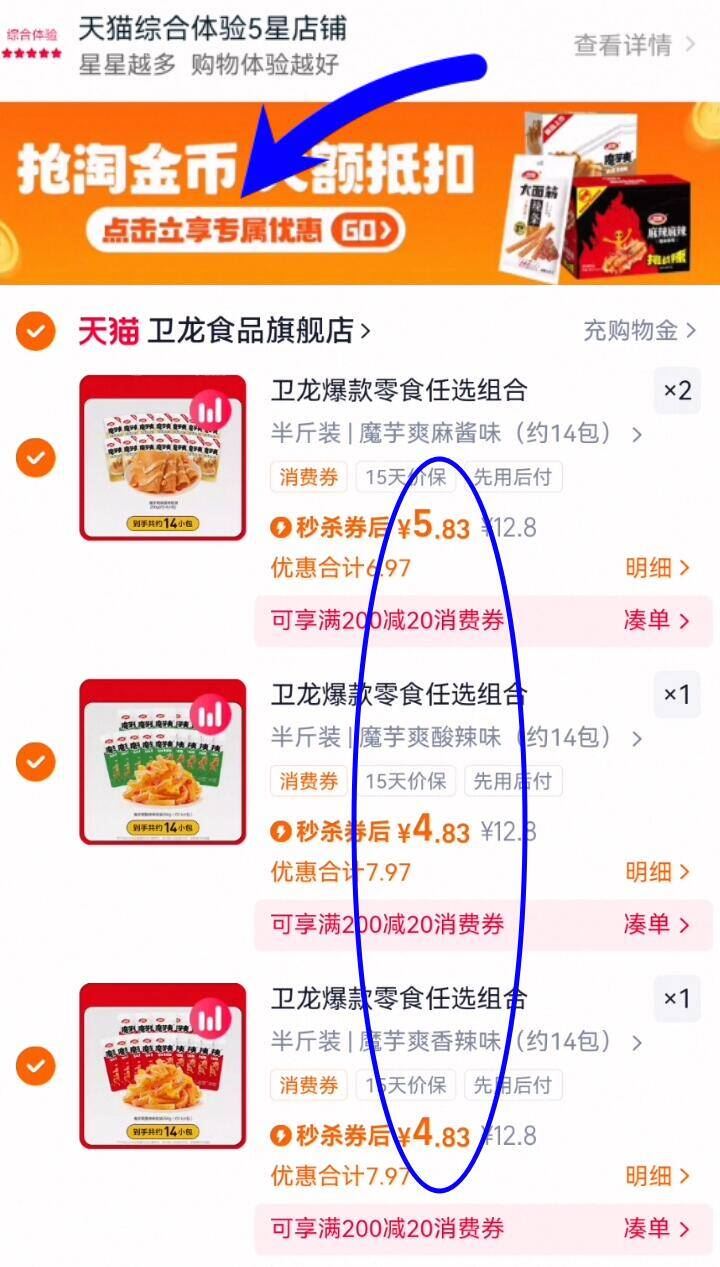This screenshot has width=720, height=1267.
Task: Click the 先用后付 tag on 麻酱味 item
Action: (x=515, y=478)
